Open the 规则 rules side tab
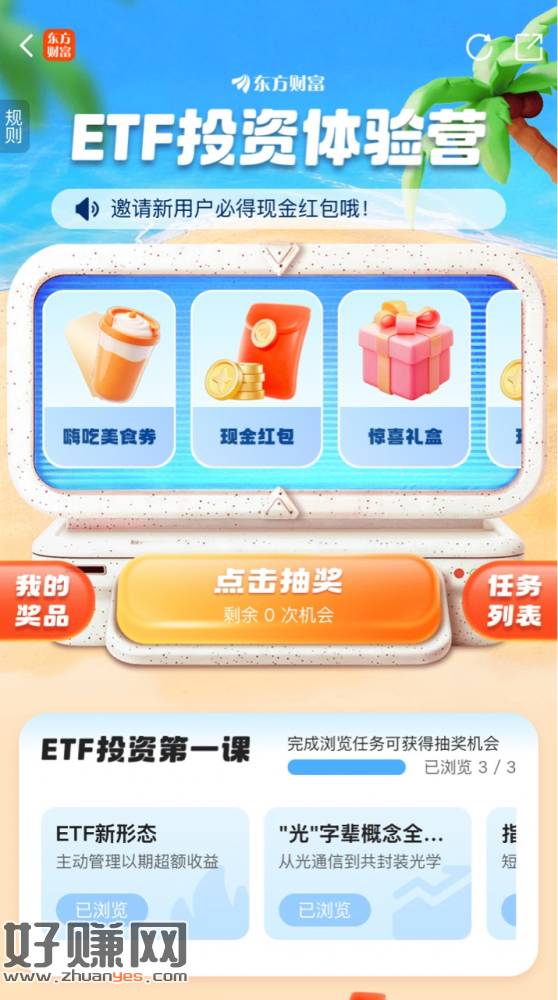 coord(13,126)
